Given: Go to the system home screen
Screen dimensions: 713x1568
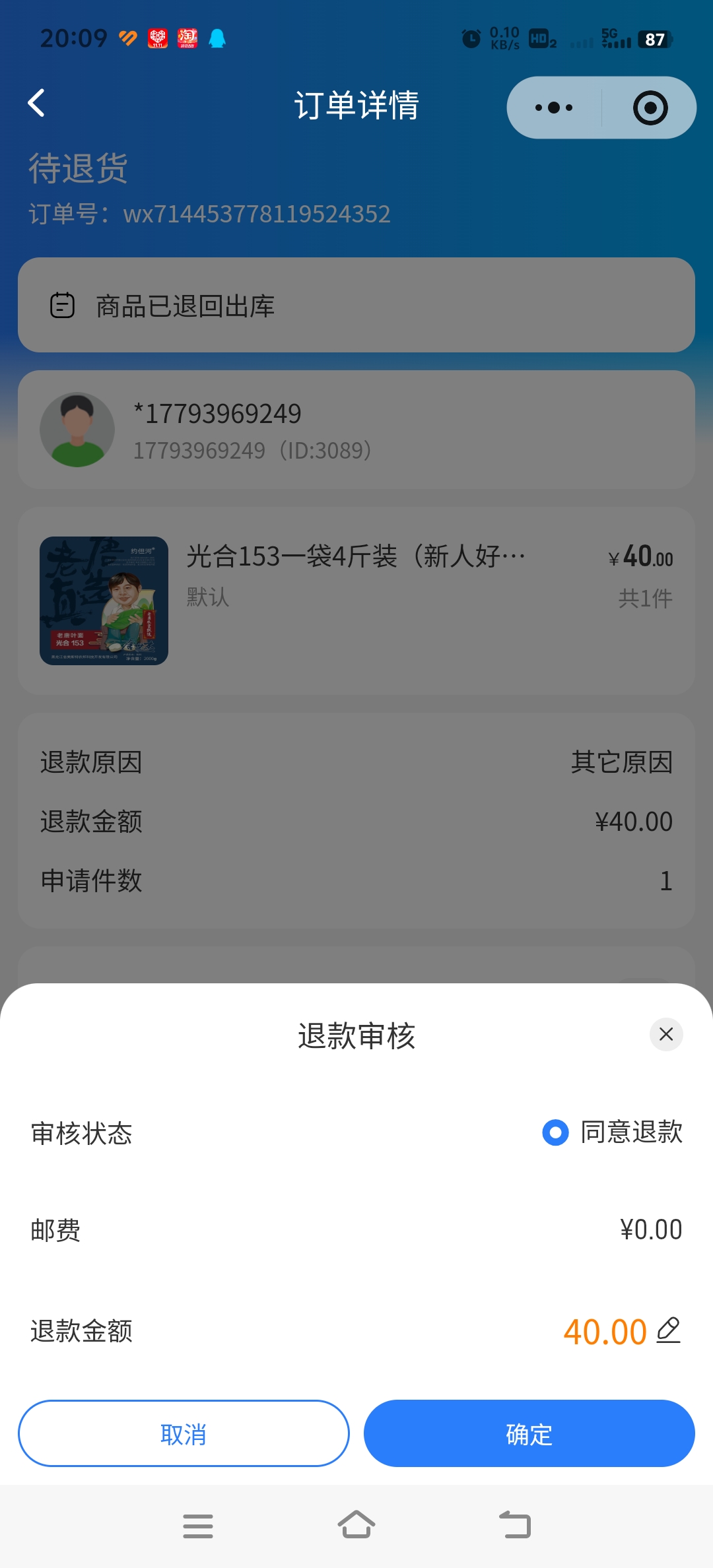Looking at the screenshot, I should (x=356, y=1525).
